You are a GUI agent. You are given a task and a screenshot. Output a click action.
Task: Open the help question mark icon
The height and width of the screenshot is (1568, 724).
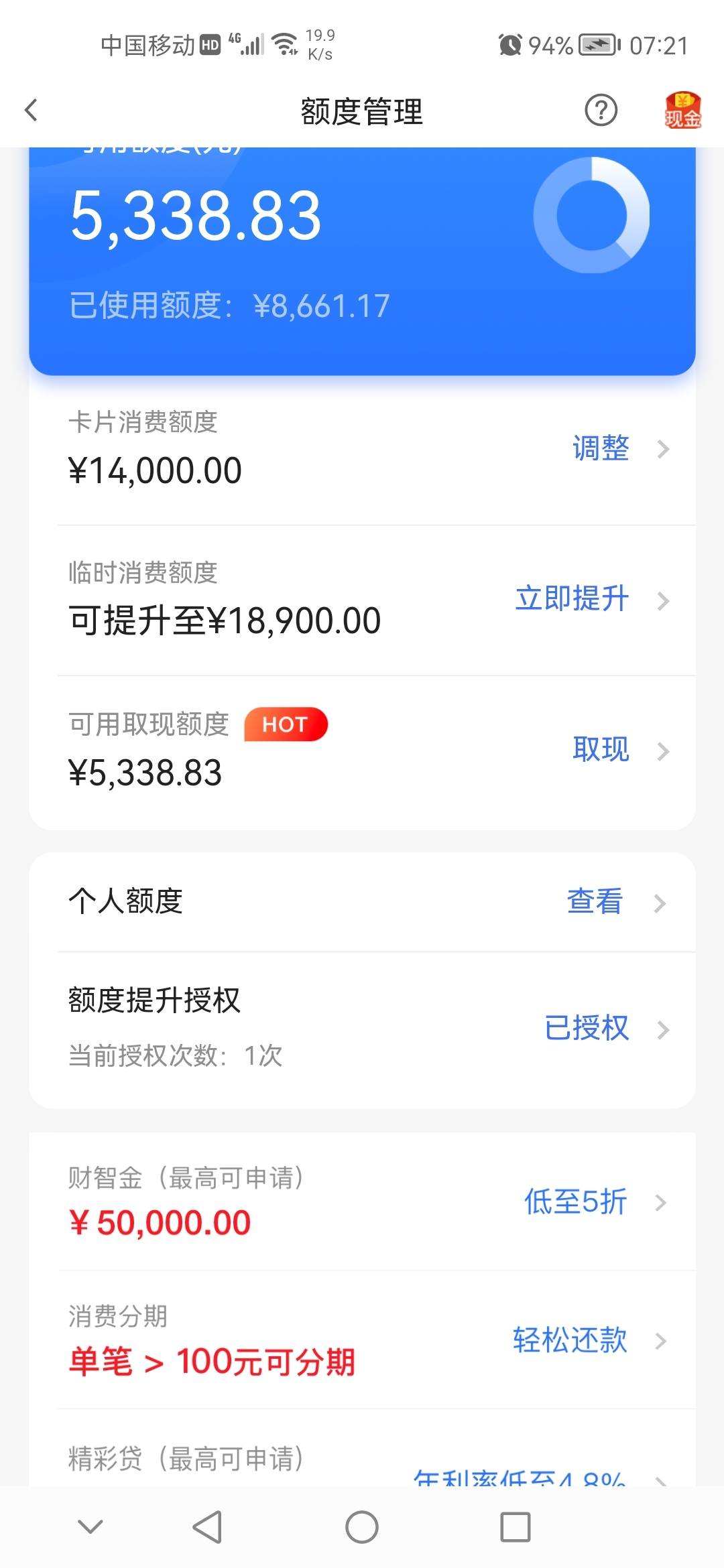click(x=601, y=111)
